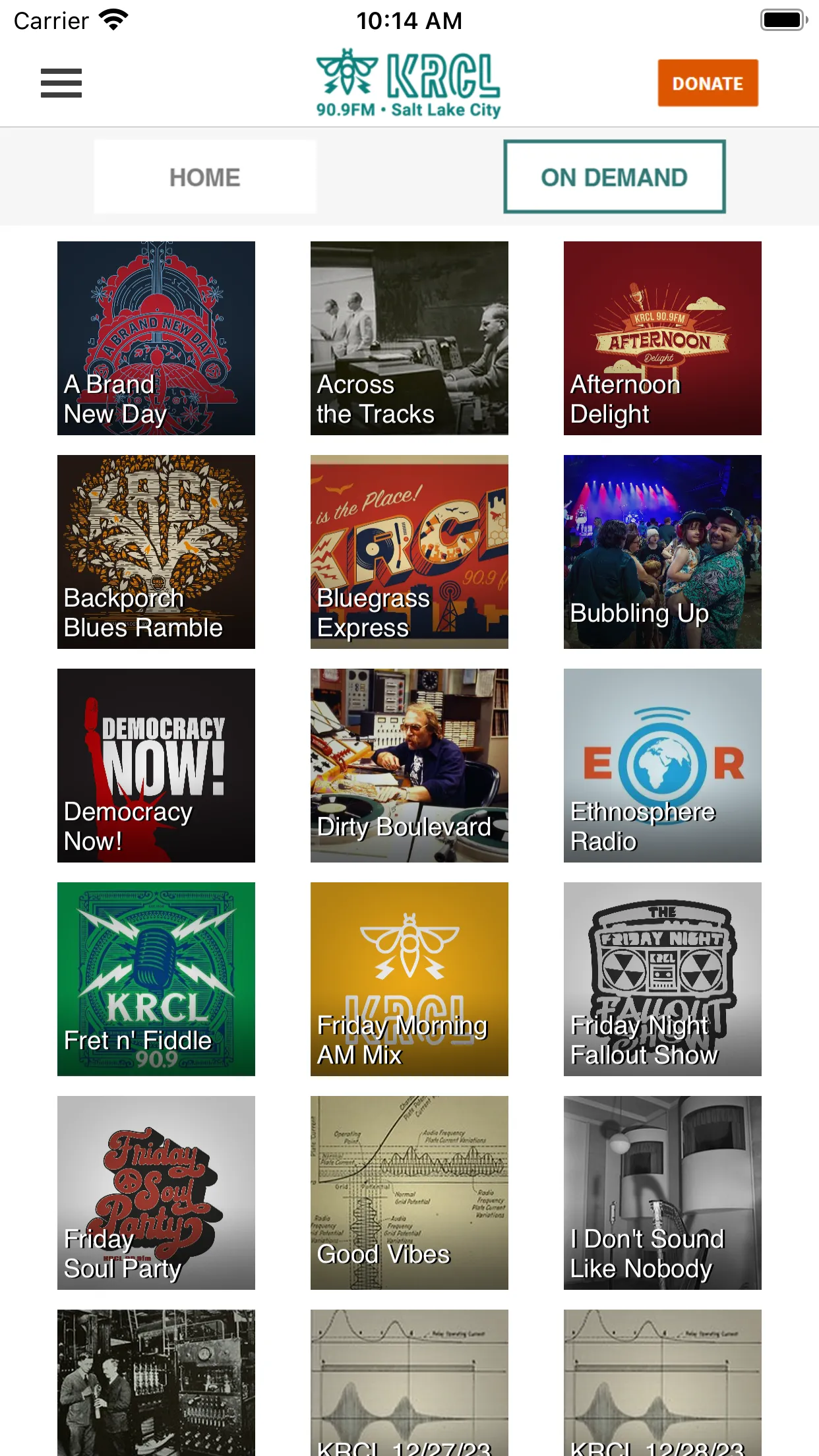
Task: Open Democracy Now! show
Action: [156, 766]
